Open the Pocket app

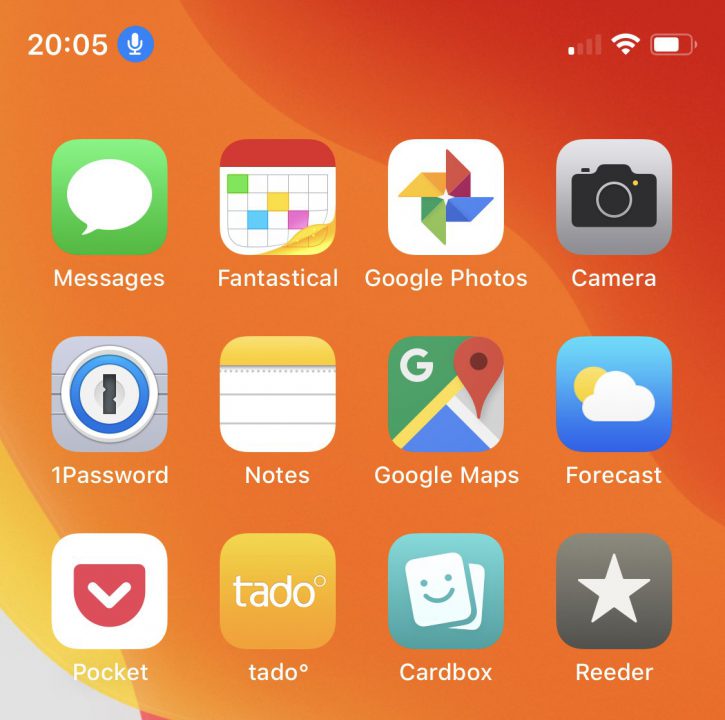coord(109,591)
